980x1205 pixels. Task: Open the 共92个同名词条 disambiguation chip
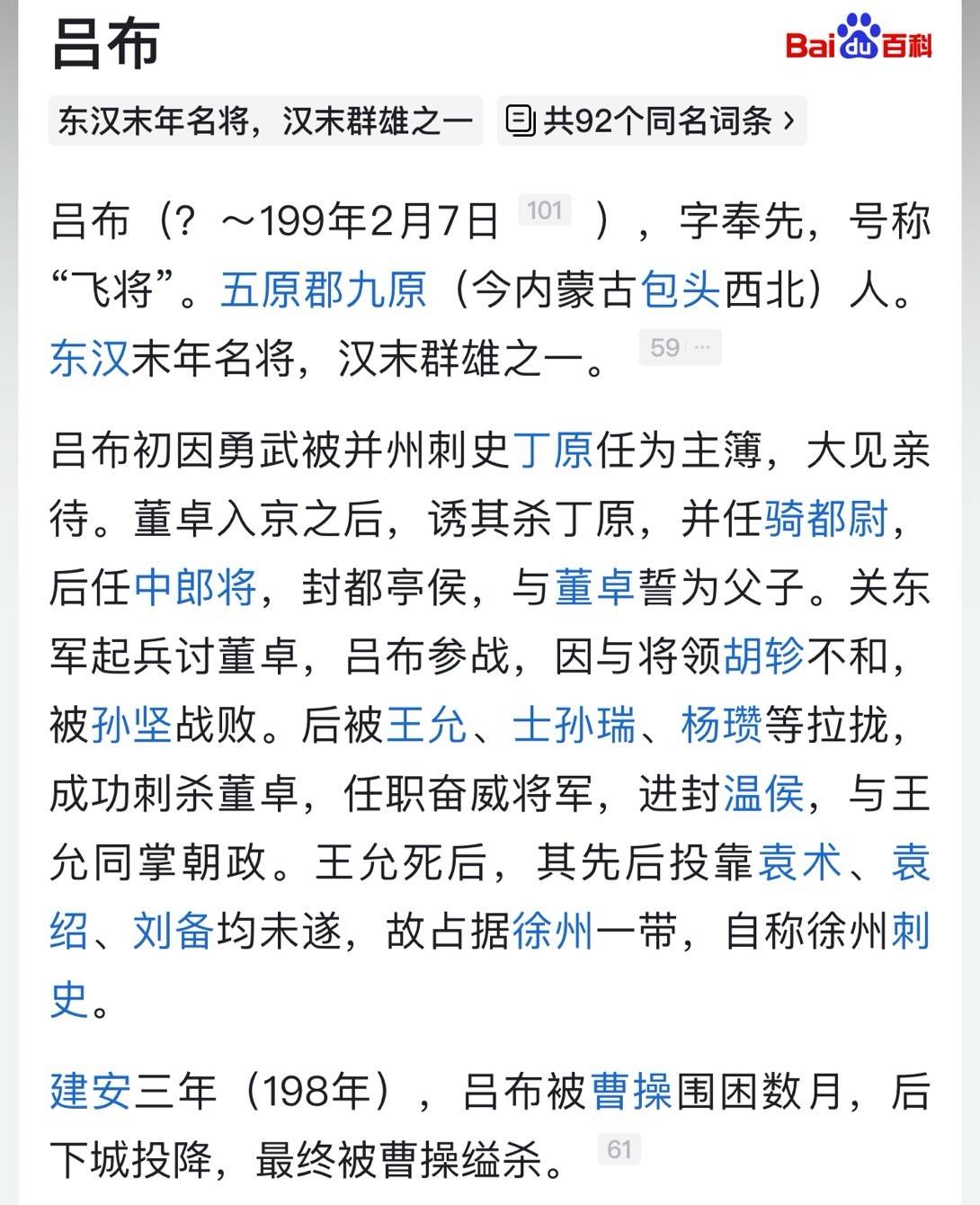click(651, 120)
